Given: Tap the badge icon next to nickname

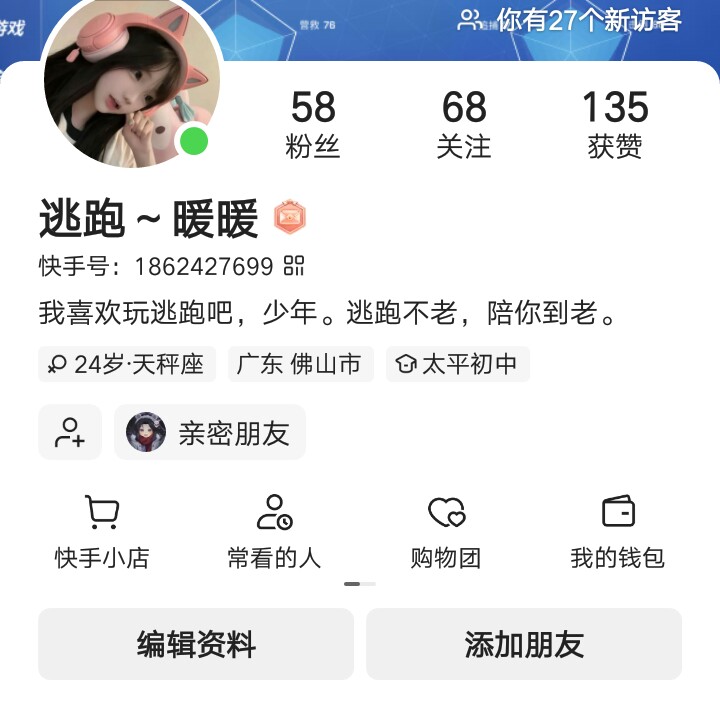Looking at the screenshot, I should (290, 218).
